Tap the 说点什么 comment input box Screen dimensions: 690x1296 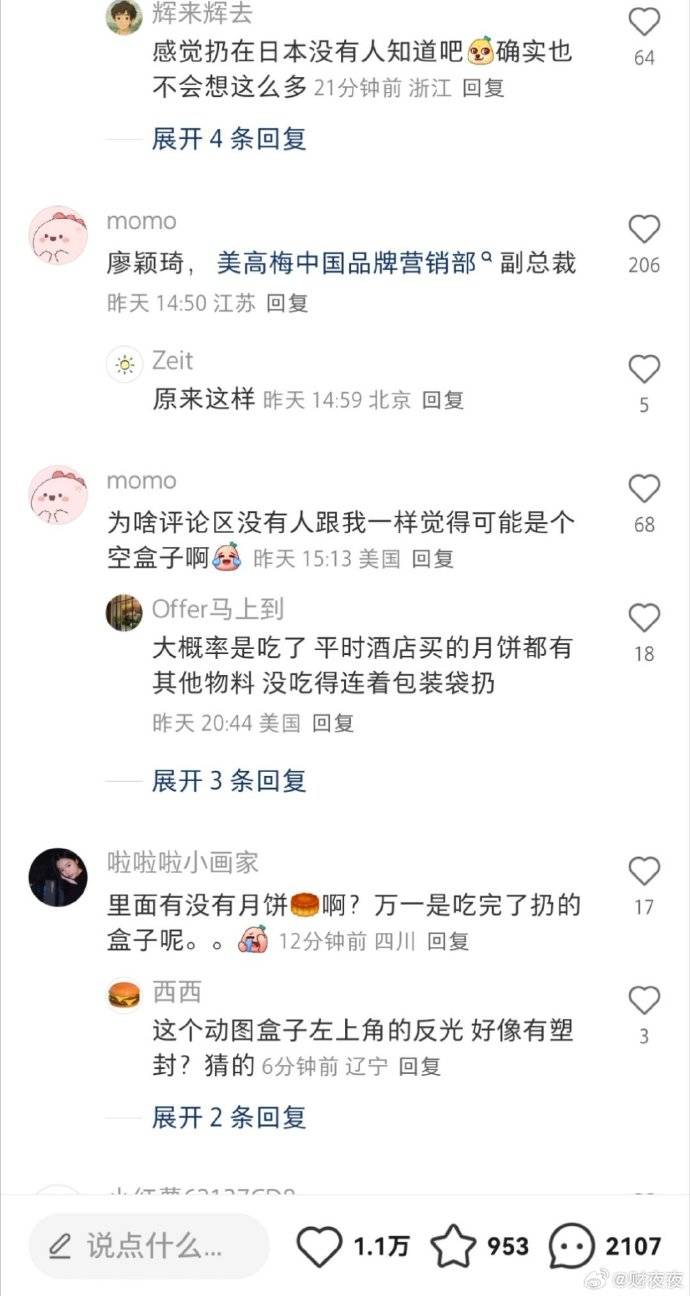click(x=150, y=1246)
